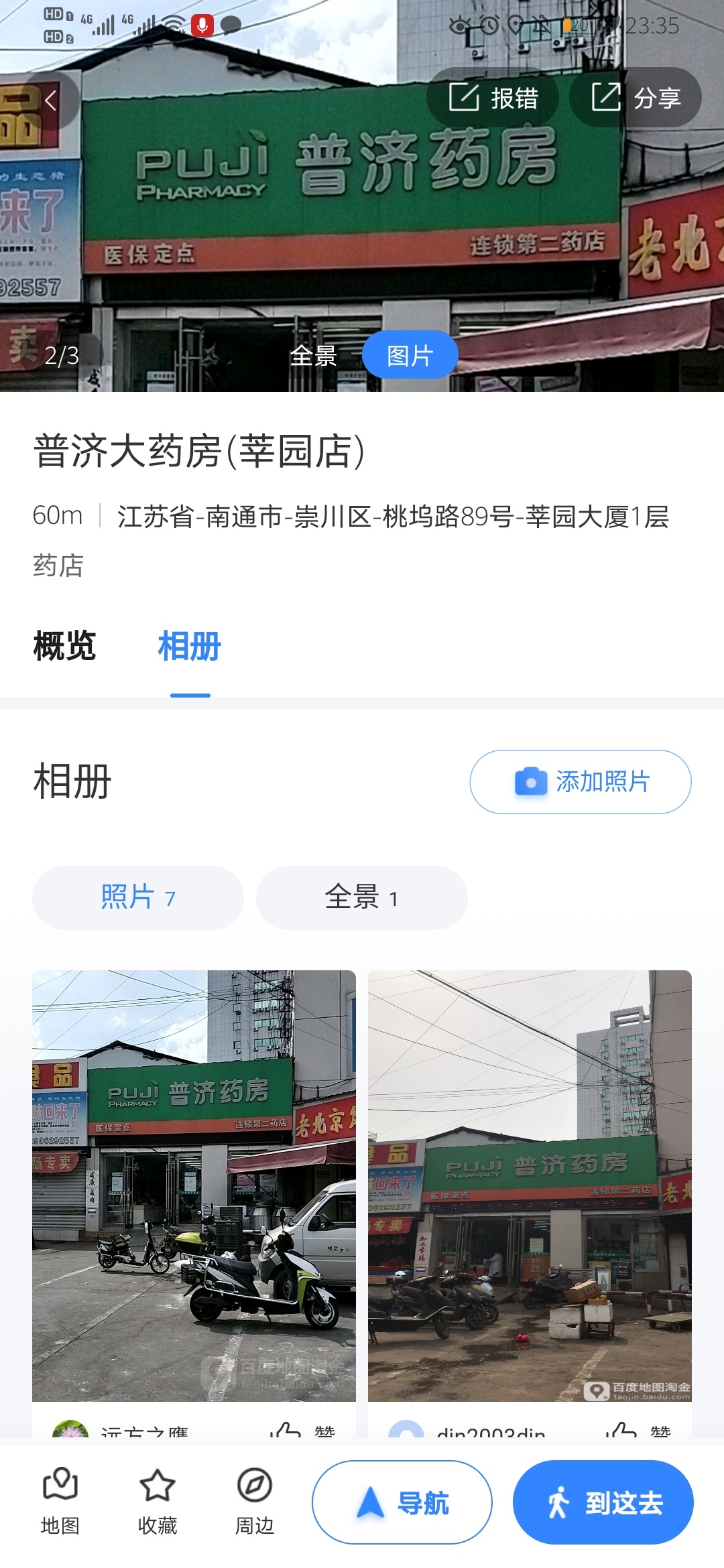Filter album by 照片 7

point(138,897)
